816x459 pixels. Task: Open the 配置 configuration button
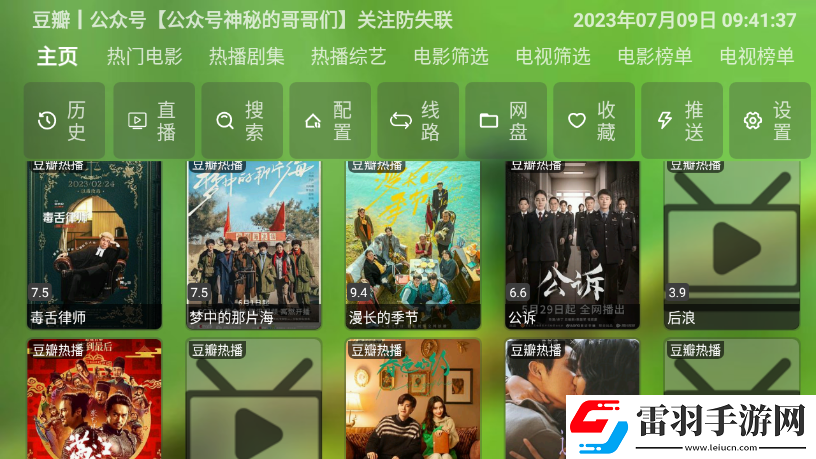point(330,120)
